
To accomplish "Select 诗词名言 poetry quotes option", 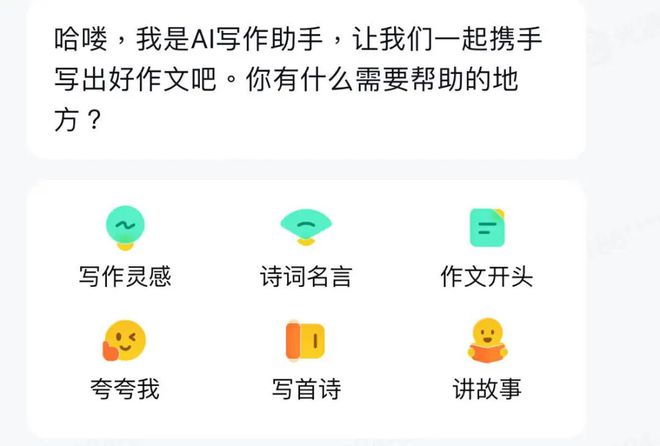I will coord(306,245).
